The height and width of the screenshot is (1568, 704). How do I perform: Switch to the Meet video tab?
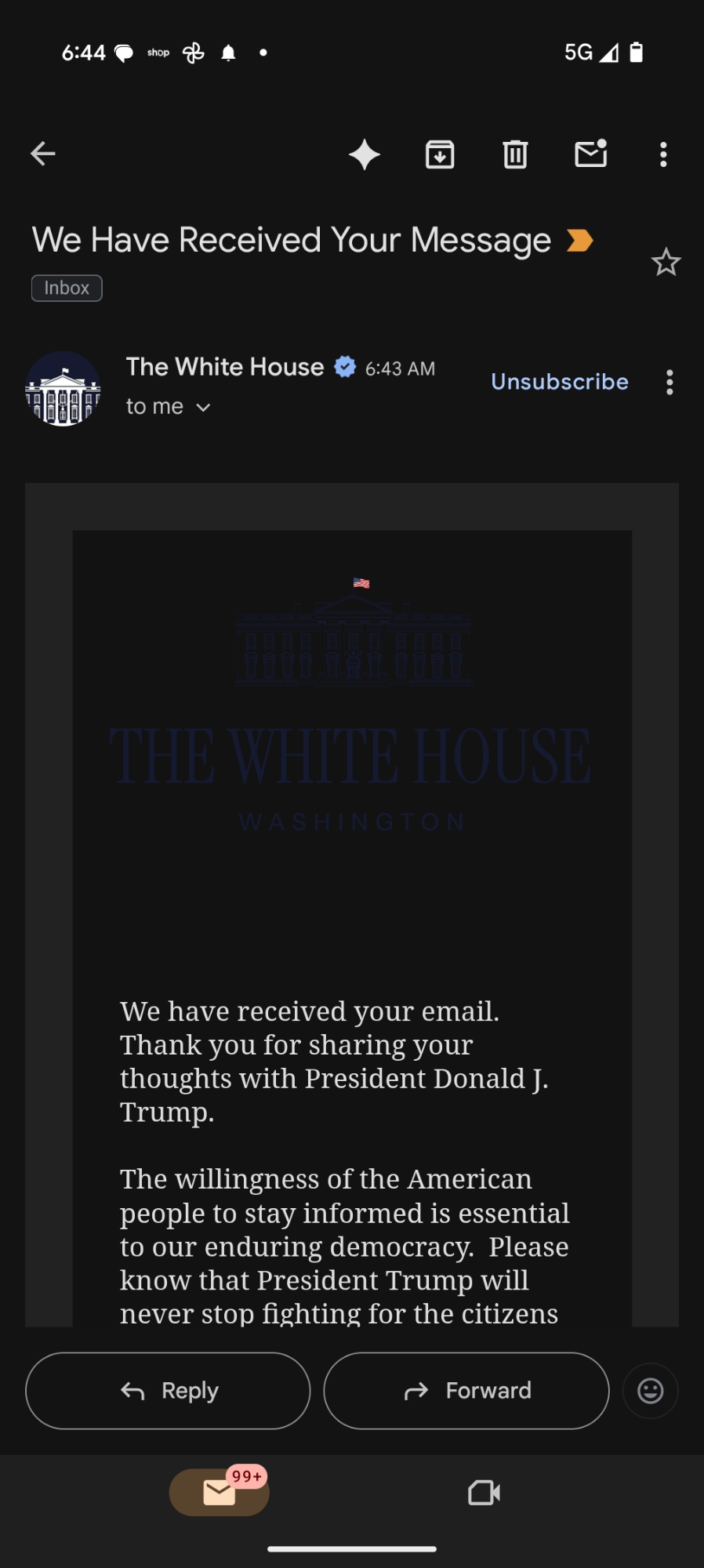(x=484, y=1492)
